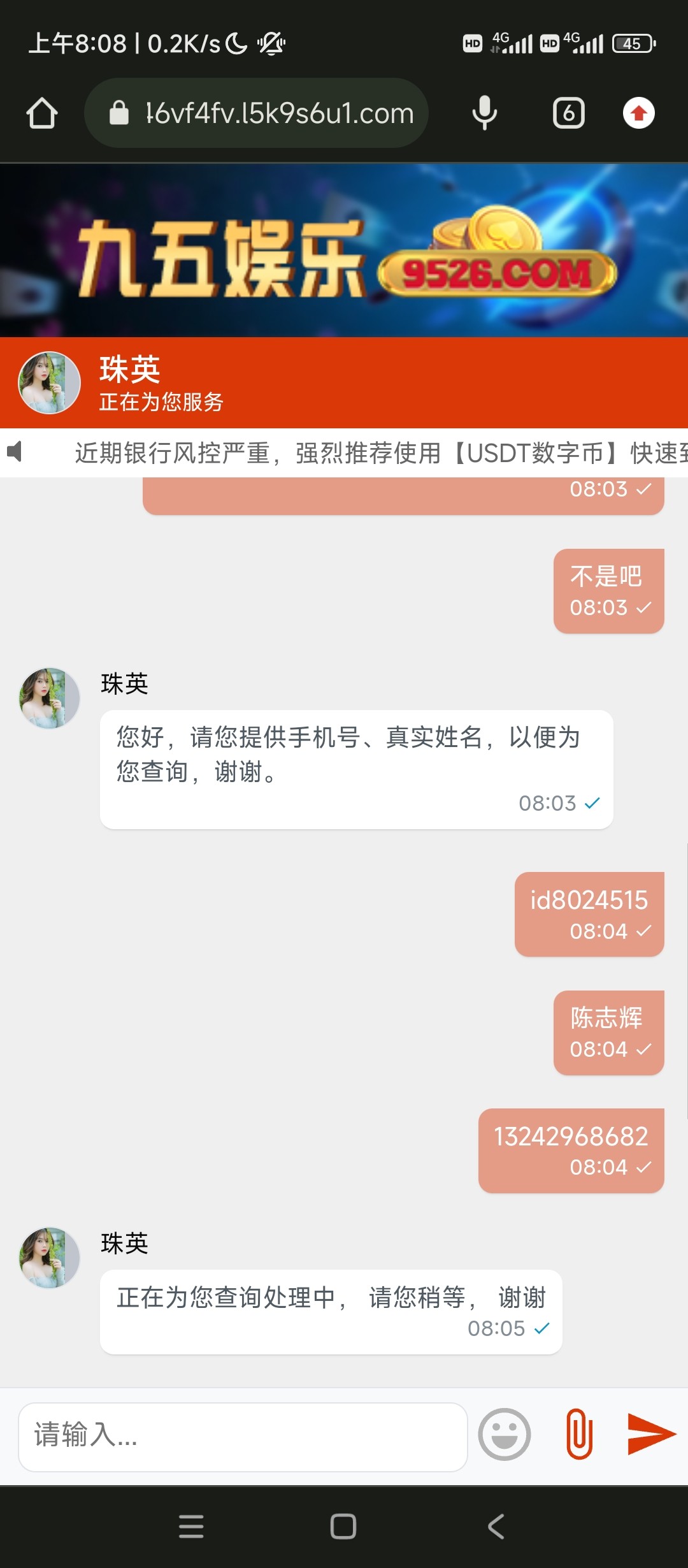
Task: Tap the padlock icon in address bar
Action: 120,113
